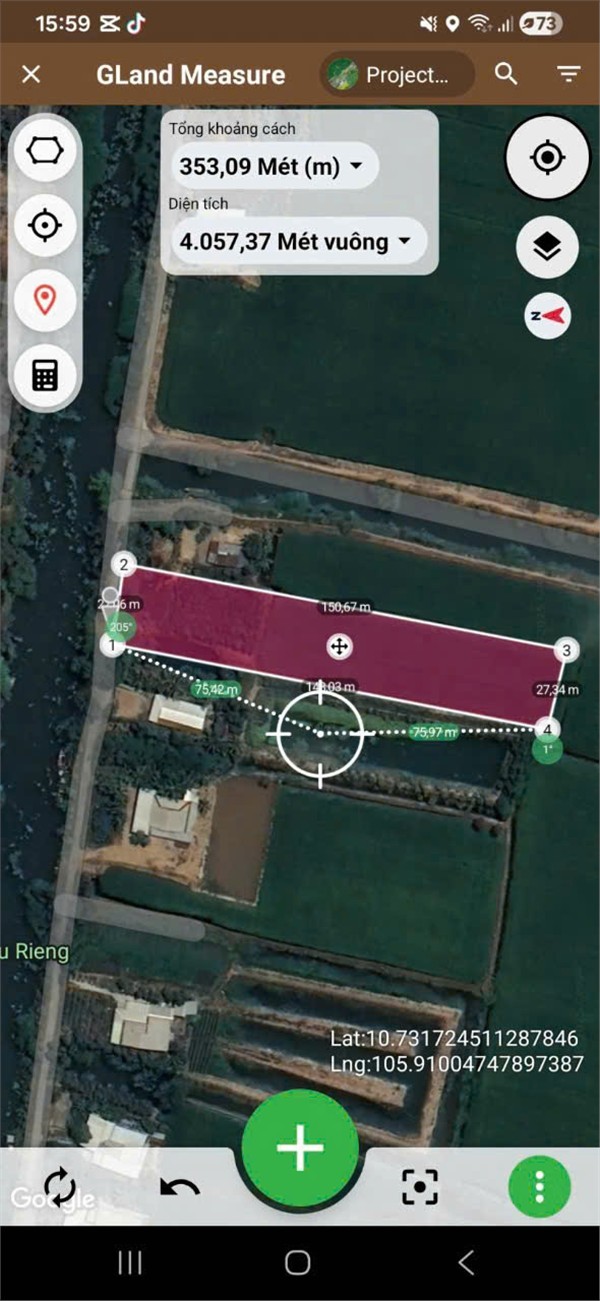Add a new point with plus button
This screenshot has height=1301, width=600.
[300, 1147]
